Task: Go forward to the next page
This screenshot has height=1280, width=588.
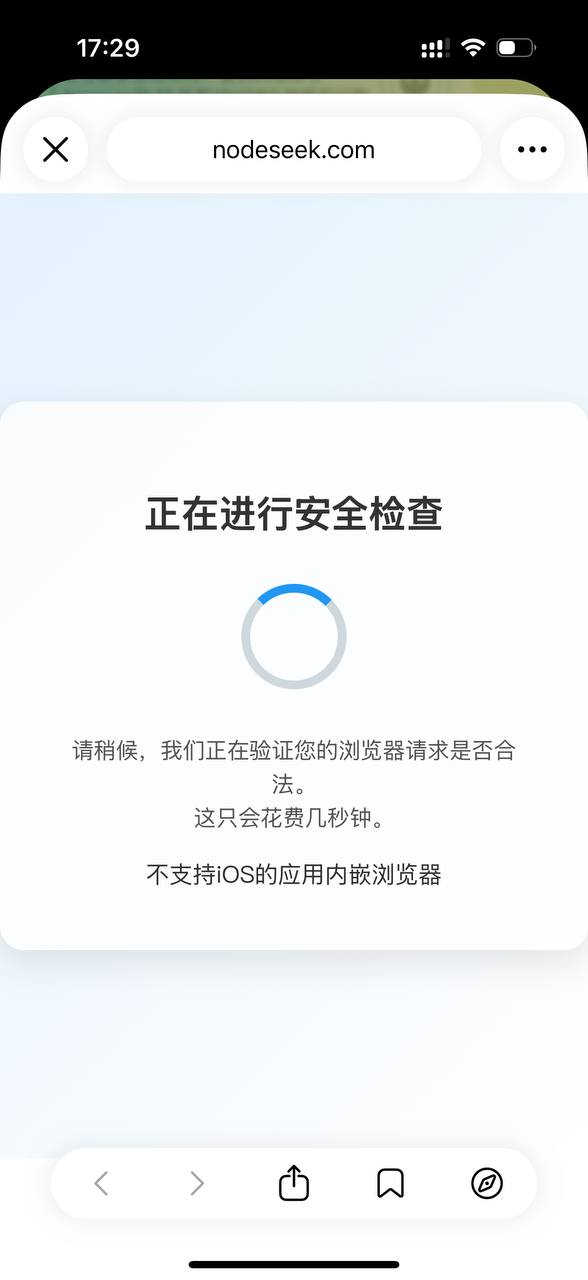Action: 197,1184
